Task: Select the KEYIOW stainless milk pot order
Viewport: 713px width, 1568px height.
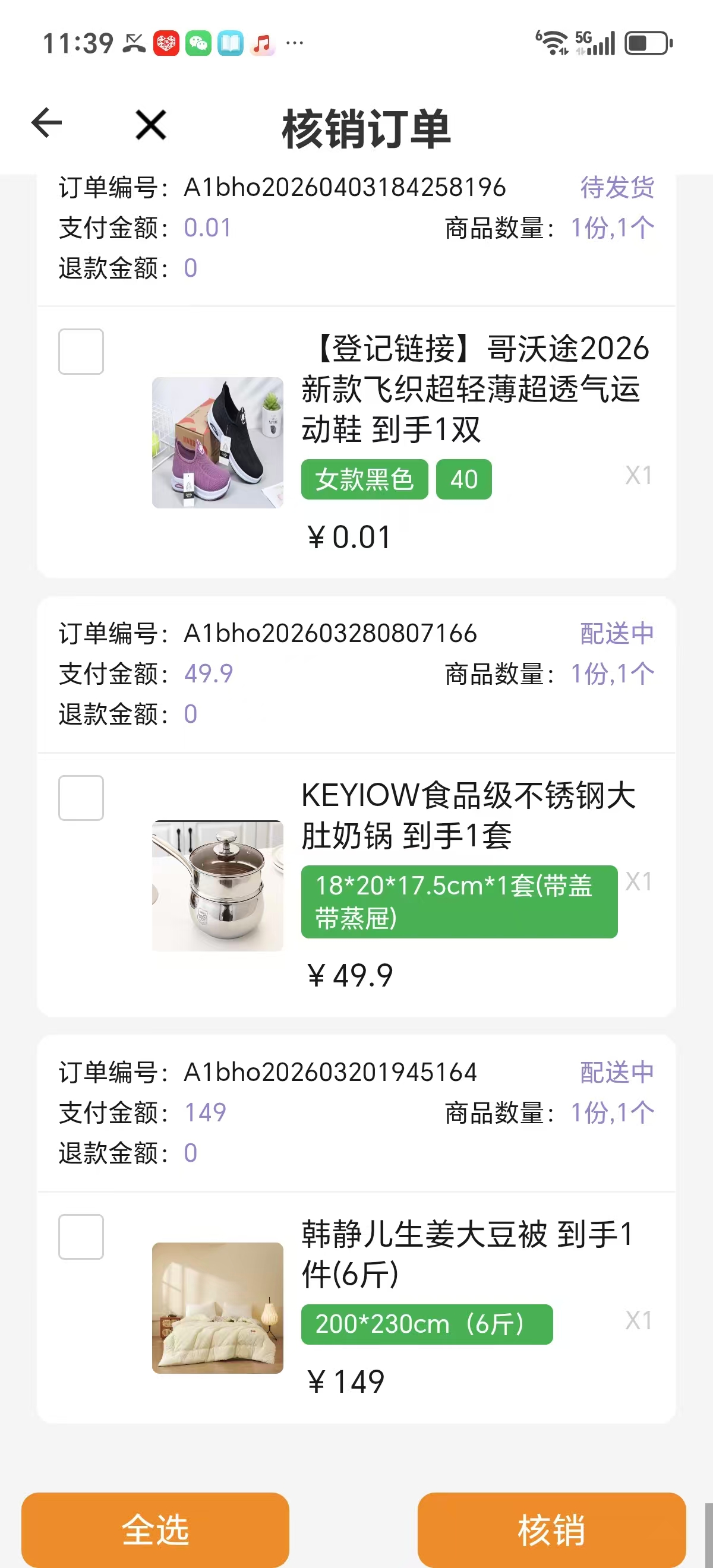Action: (81, 798)
